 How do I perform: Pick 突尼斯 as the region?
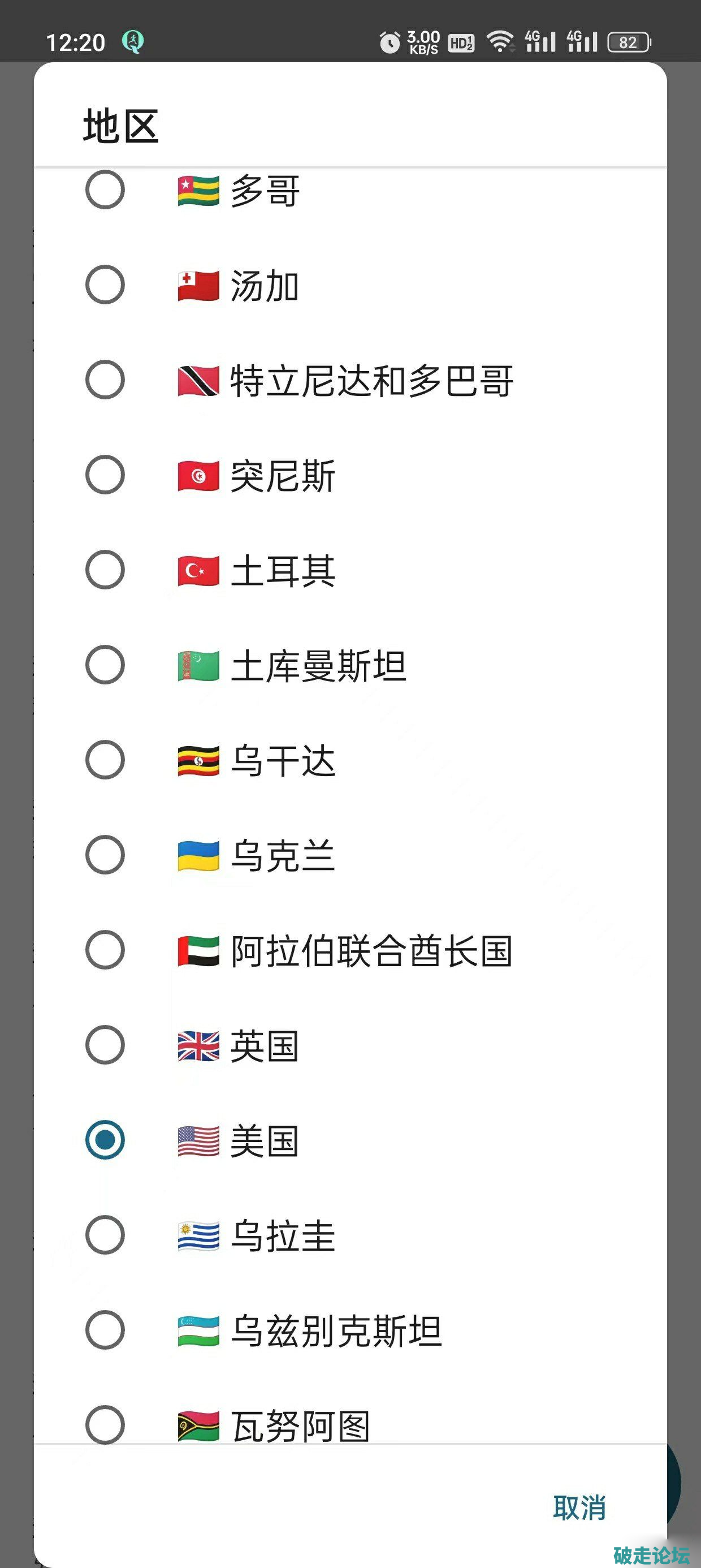tap(105, 475)
